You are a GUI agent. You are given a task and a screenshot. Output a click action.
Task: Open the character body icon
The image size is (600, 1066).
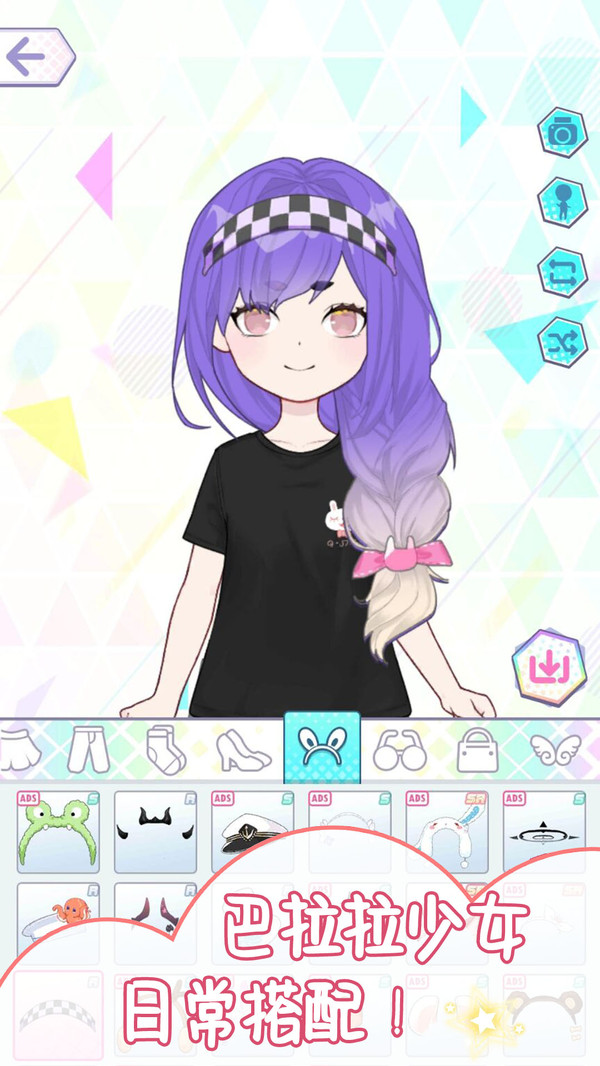(563, 202)
